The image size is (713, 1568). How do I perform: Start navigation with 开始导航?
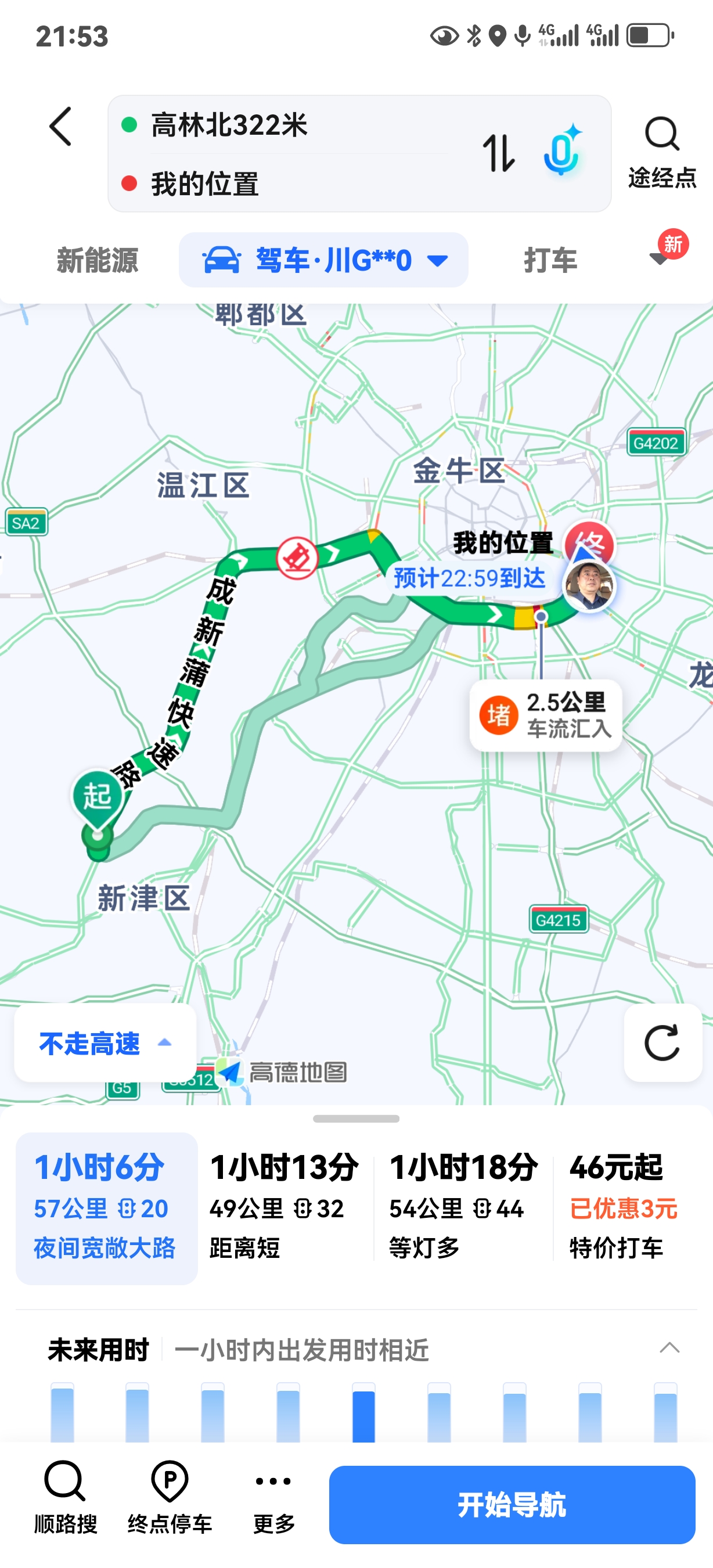click(512, 1504)
